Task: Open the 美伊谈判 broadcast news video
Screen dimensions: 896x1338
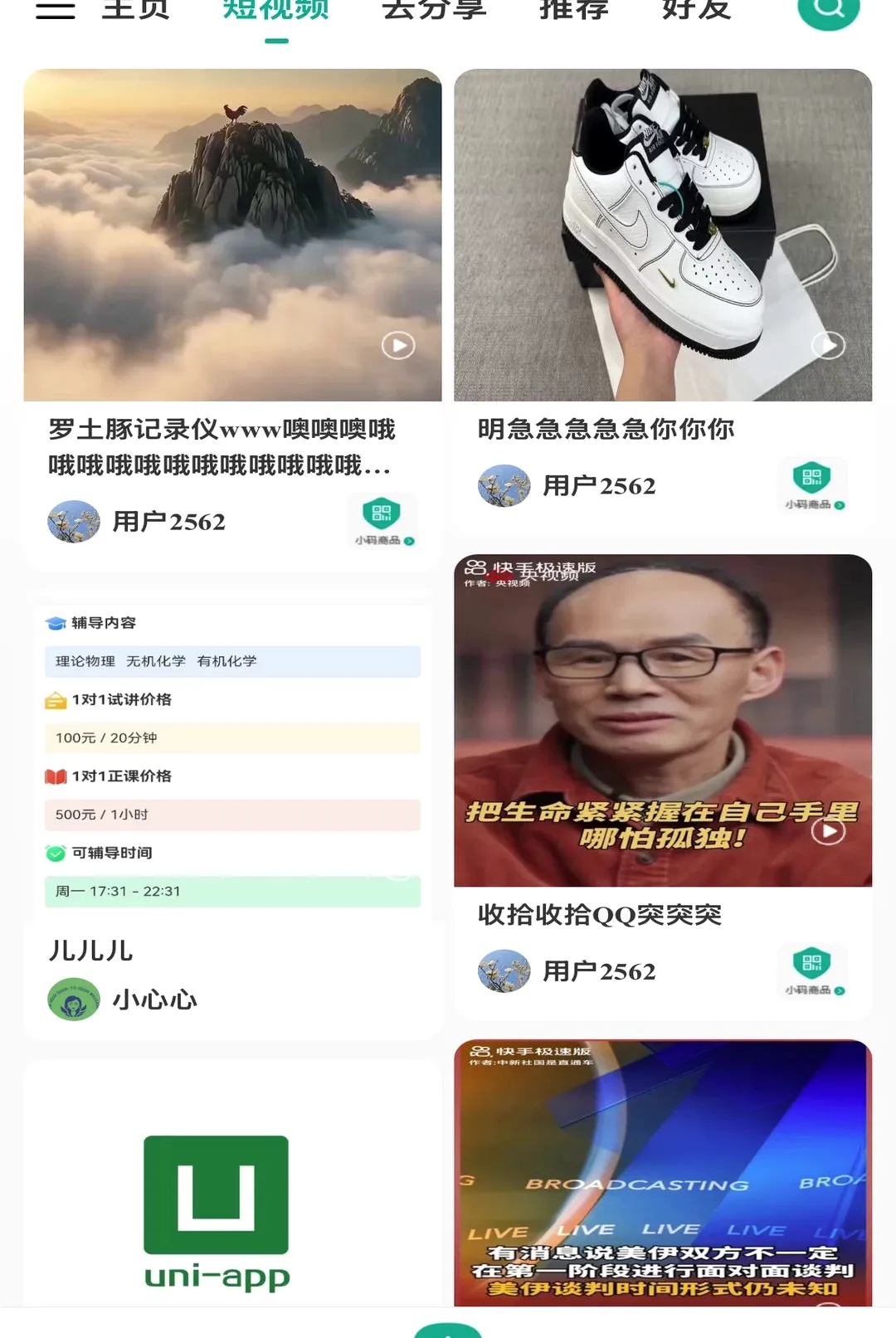Action: [663, 1173]
